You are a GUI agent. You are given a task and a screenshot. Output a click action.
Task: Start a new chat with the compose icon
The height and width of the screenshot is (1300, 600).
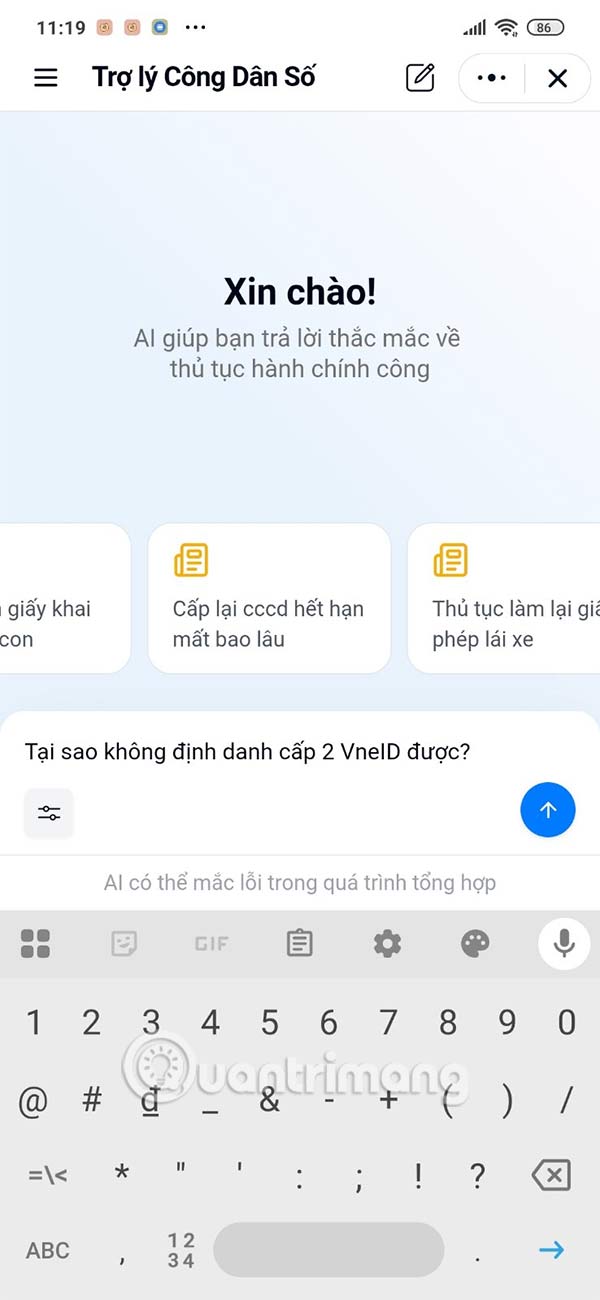[x=420, y=78]
